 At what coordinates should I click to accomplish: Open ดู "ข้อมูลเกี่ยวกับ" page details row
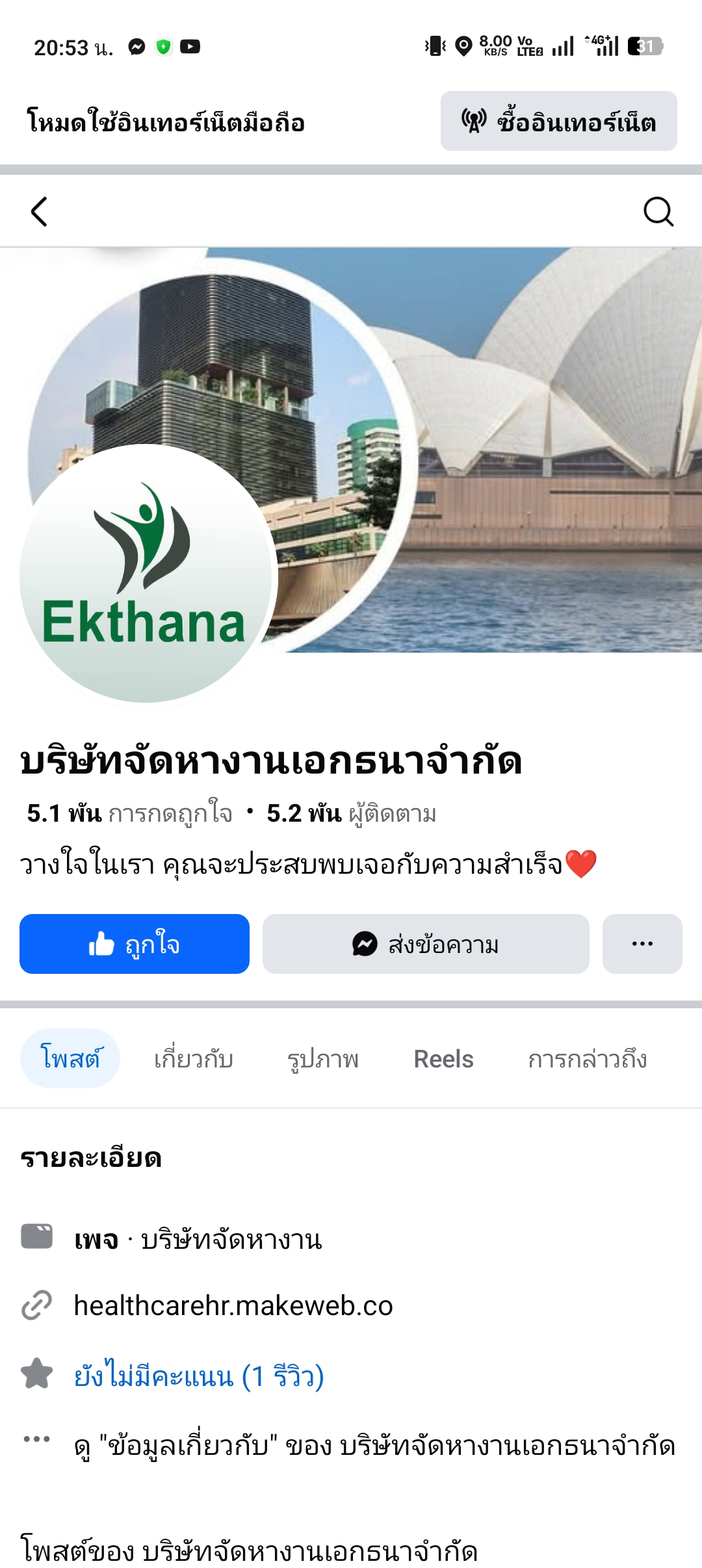click(x=374, y=1446)
